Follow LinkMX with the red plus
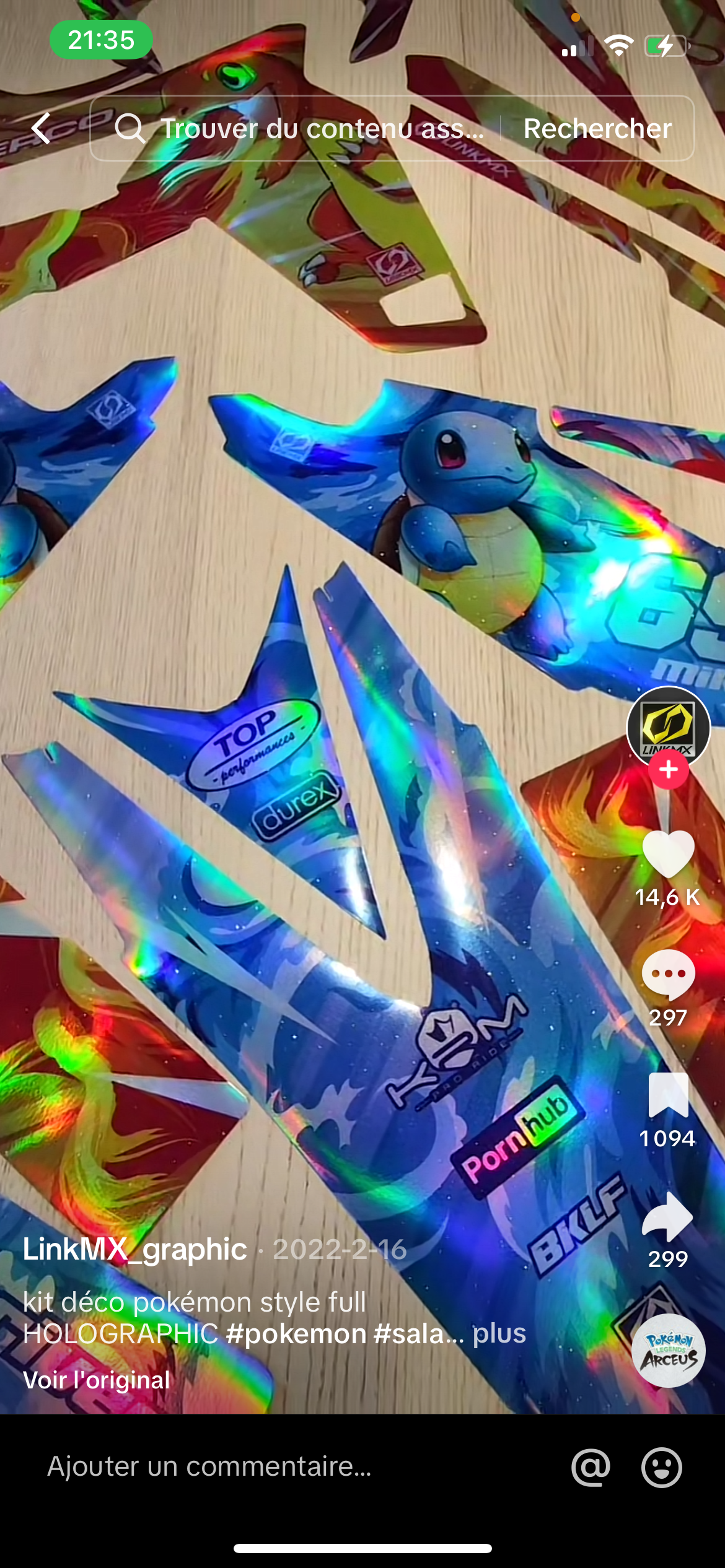The width and height of the screenshot is (725, 1568). [x=668, y=769]
